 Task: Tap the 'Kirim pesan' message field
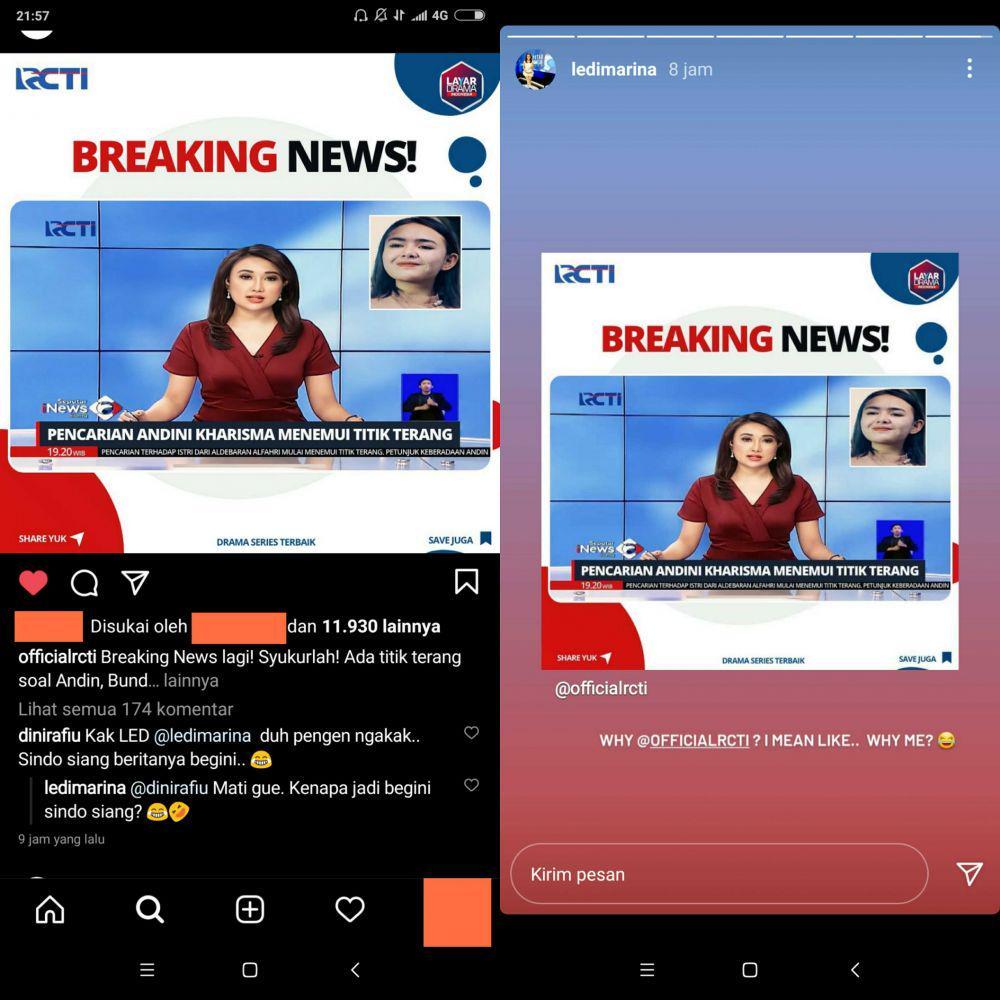pyautogui.click(x=718, y=874)
